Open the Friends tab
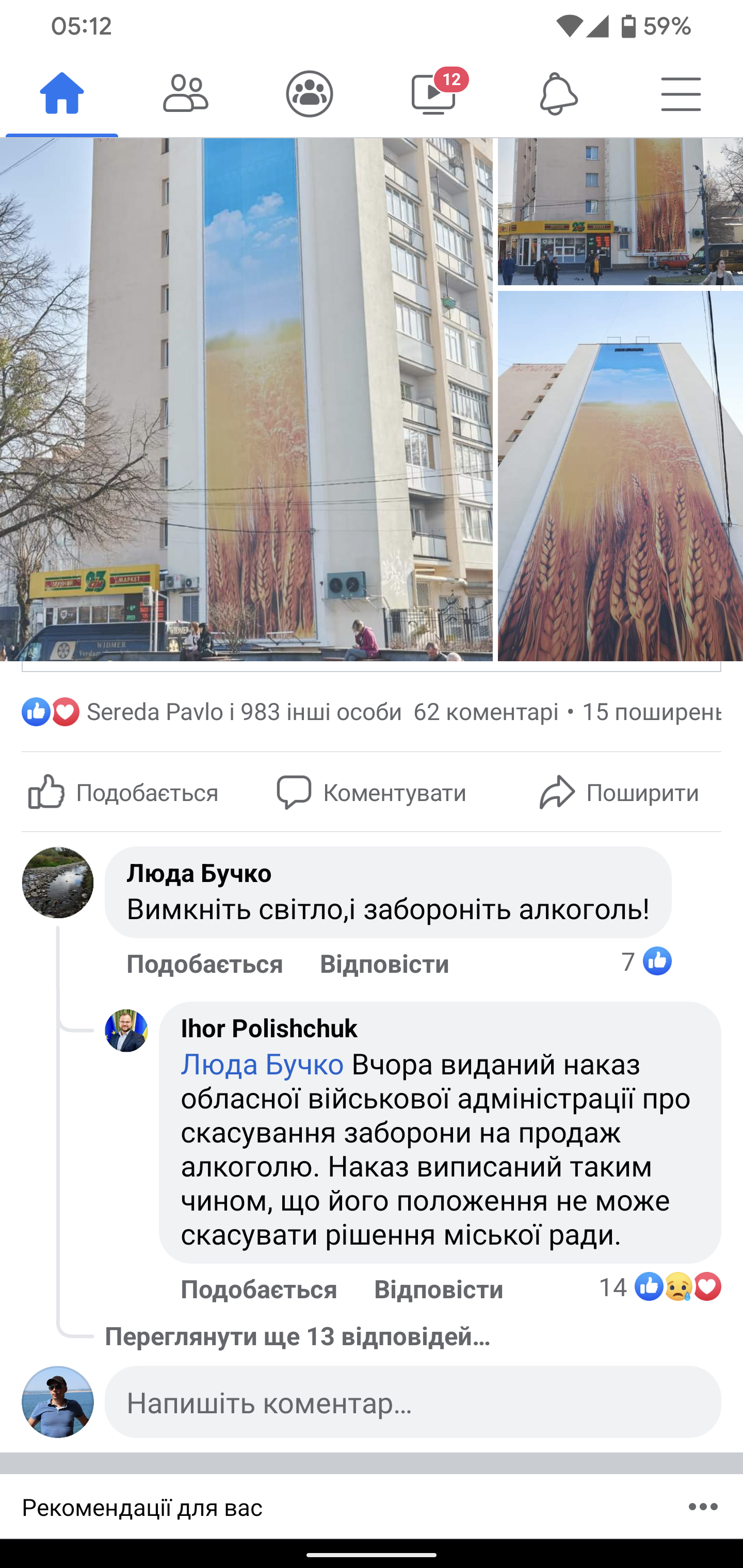 [185, 94]
